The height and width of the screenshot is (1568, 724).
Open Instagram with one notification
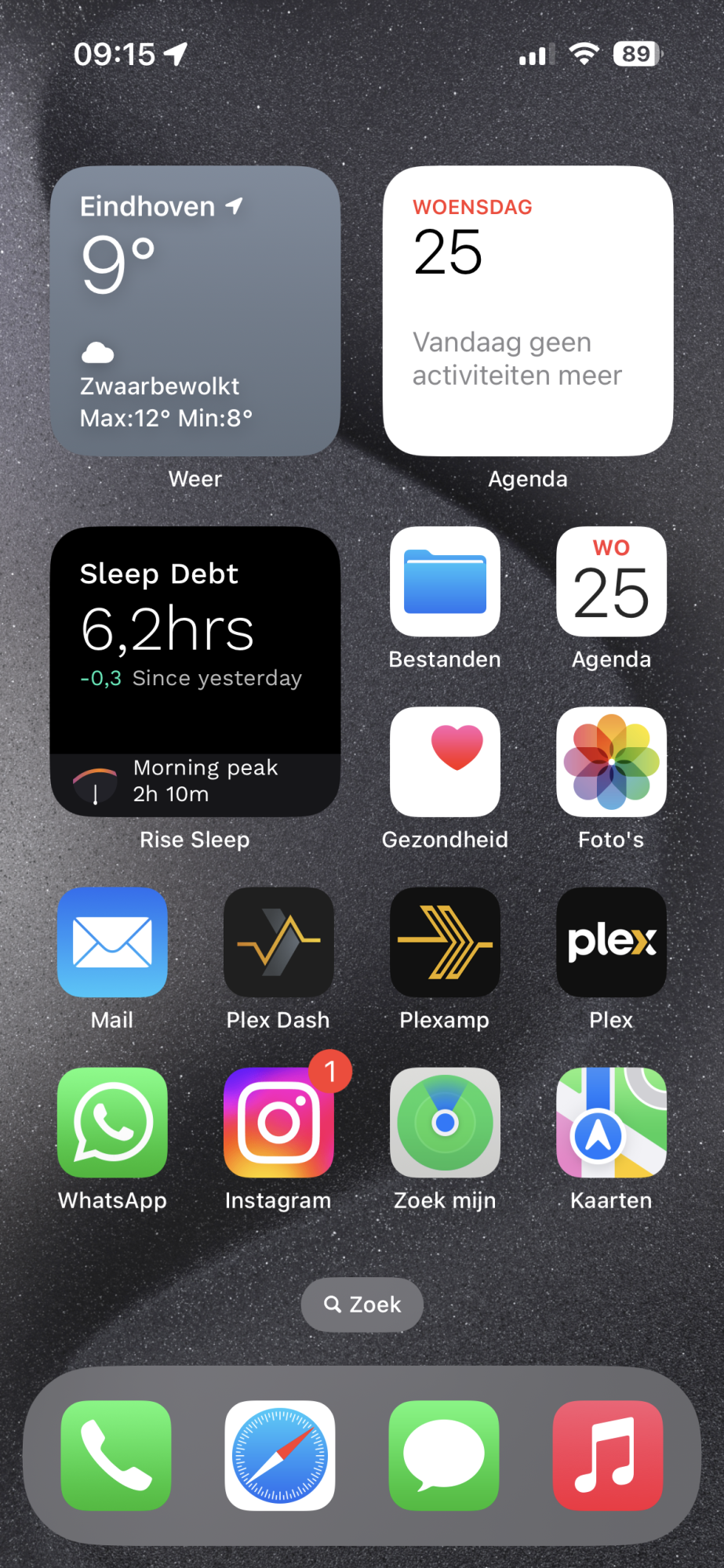pos(278,1123)
